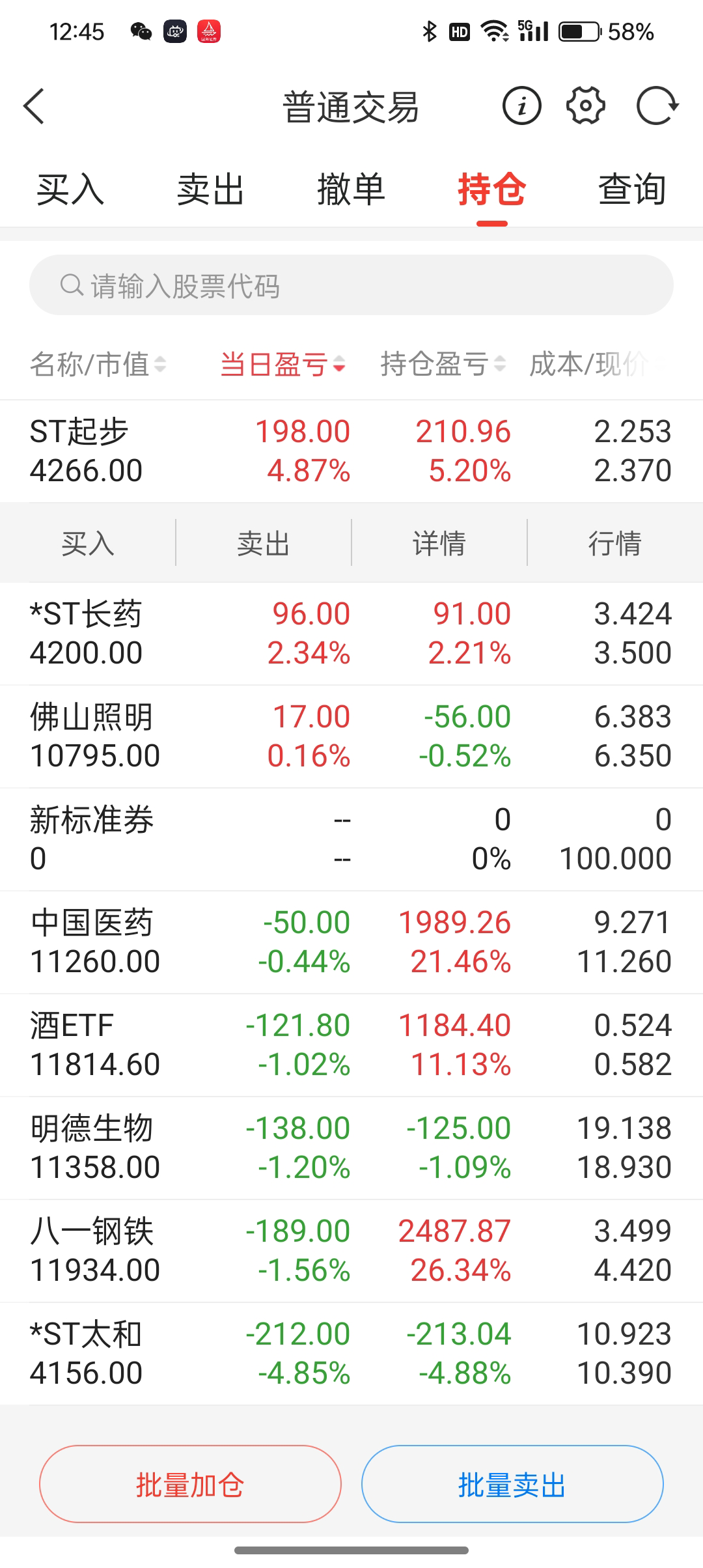
Task: Select the 中国医药 holding row
Action: [351, 942]
